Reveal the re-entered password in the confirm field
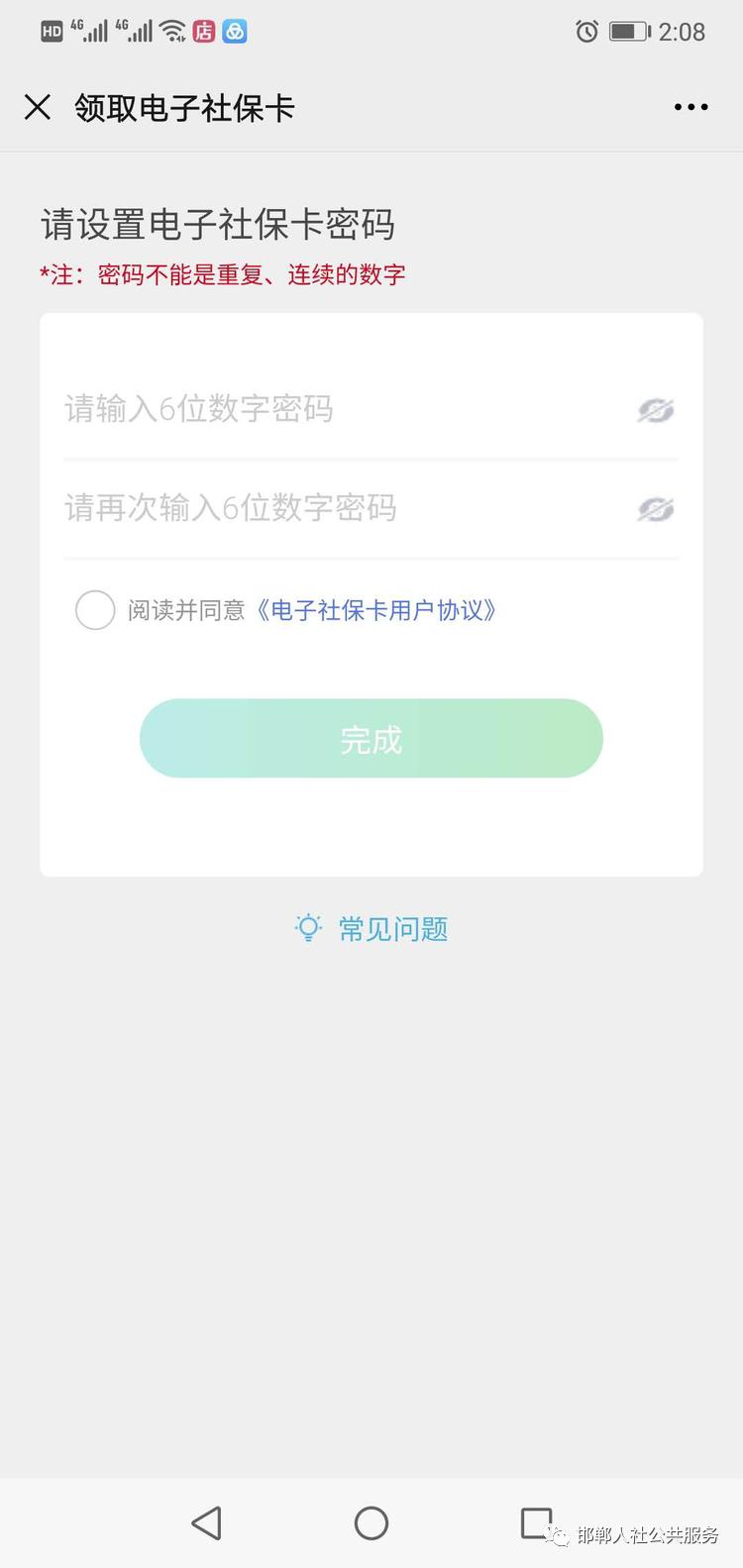 pos(655,509)
